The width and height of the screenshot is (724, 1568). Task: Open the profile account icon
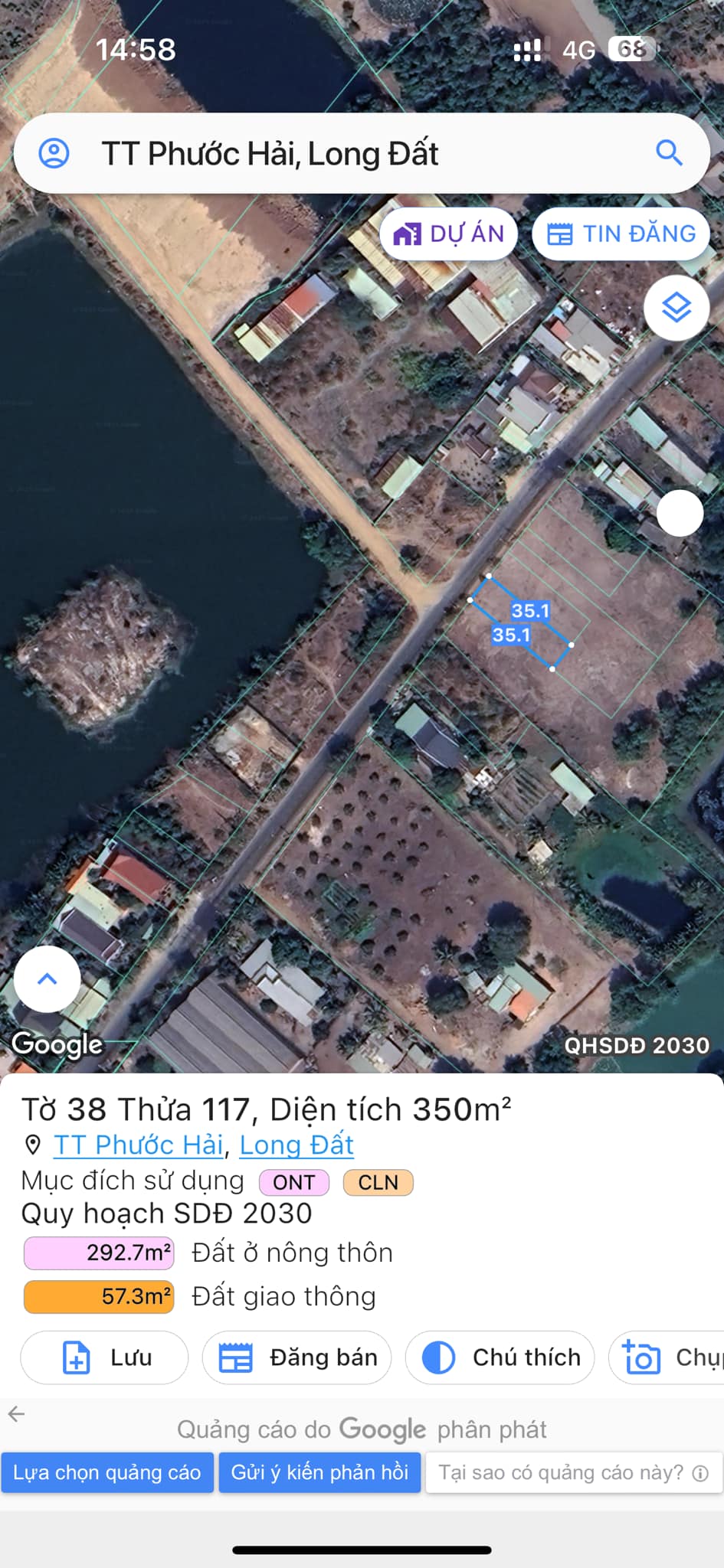click(x=54, y=153)
